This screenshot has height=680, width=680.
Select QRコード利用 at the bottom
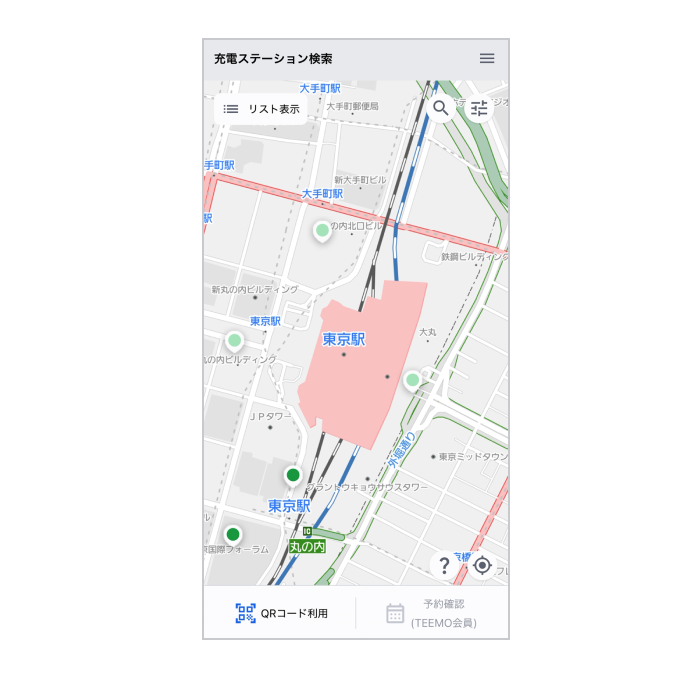click(281, 613)
